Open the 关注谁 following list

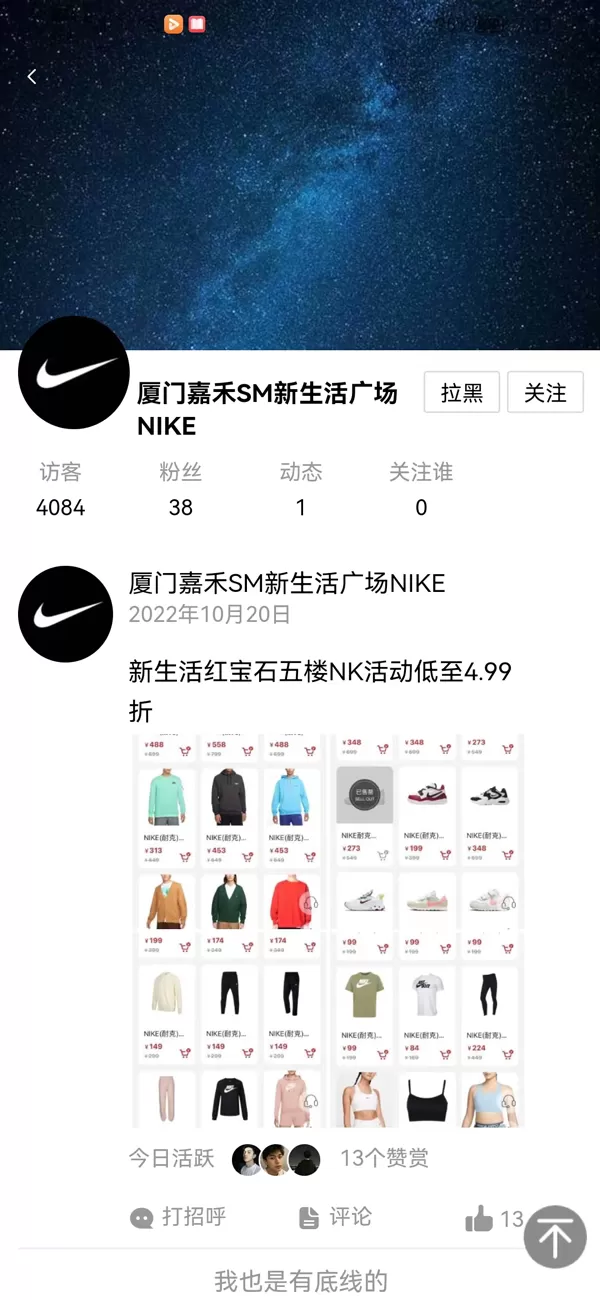[421, 490]
